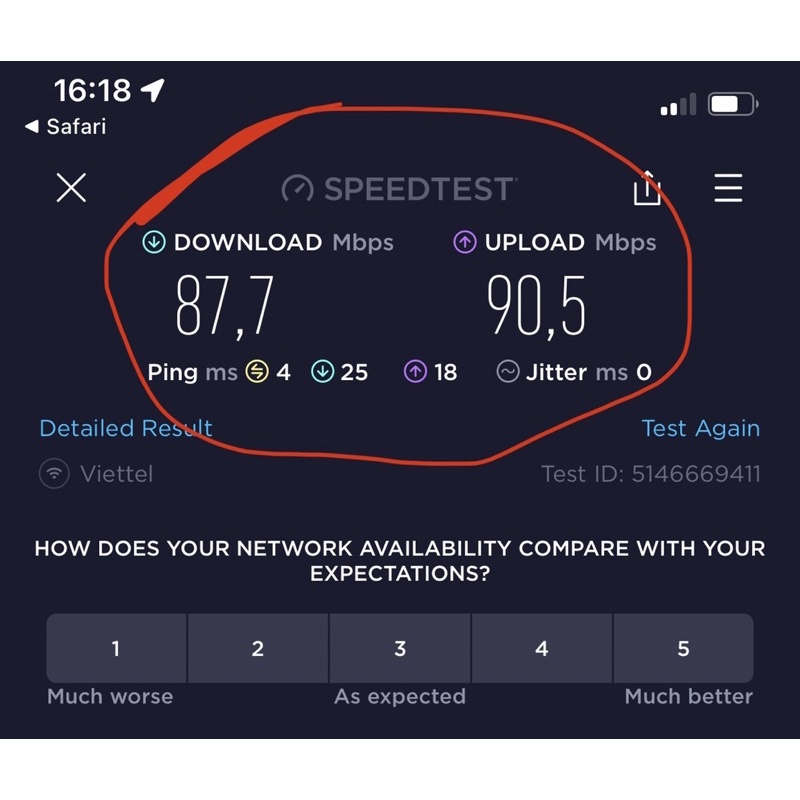Rate network availability 1, Much worse
The image size is (800, 800).
116,648
